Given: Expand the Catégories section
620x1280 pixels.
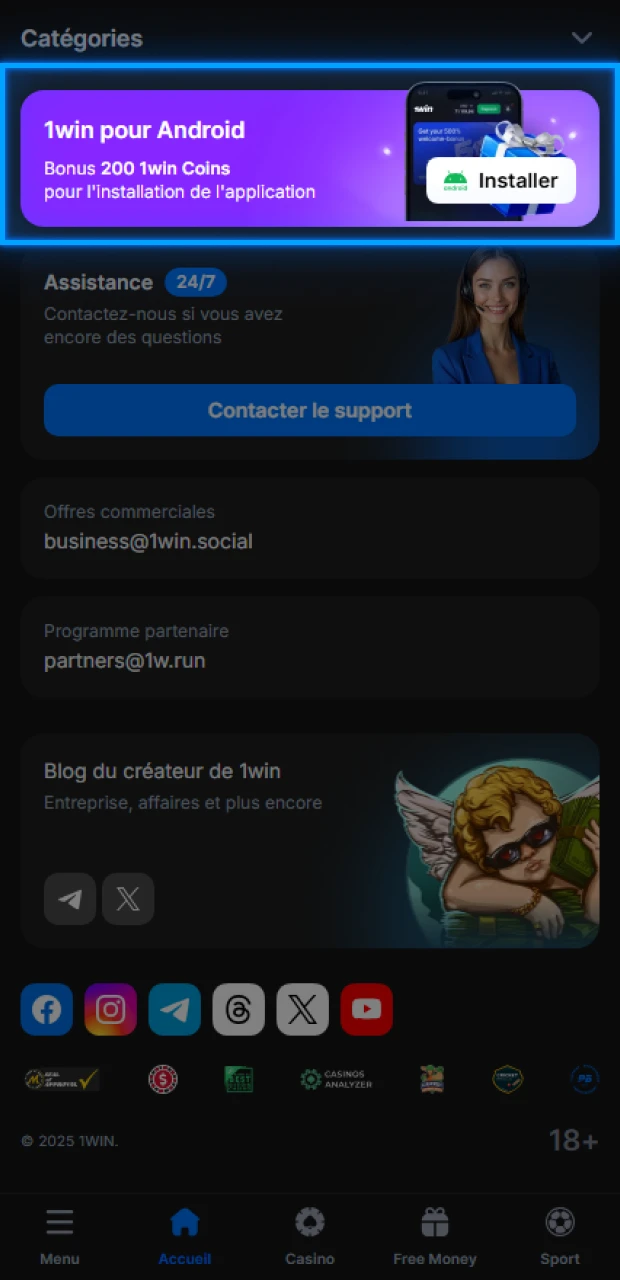Looking at the screenshot, I should pos(581,38).
